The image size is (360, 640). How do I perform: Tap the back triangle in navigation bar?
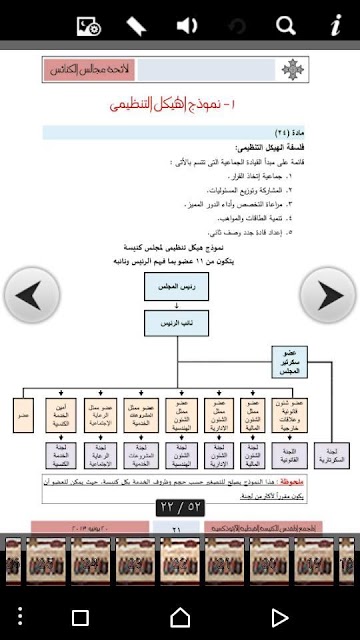[280, 618]
